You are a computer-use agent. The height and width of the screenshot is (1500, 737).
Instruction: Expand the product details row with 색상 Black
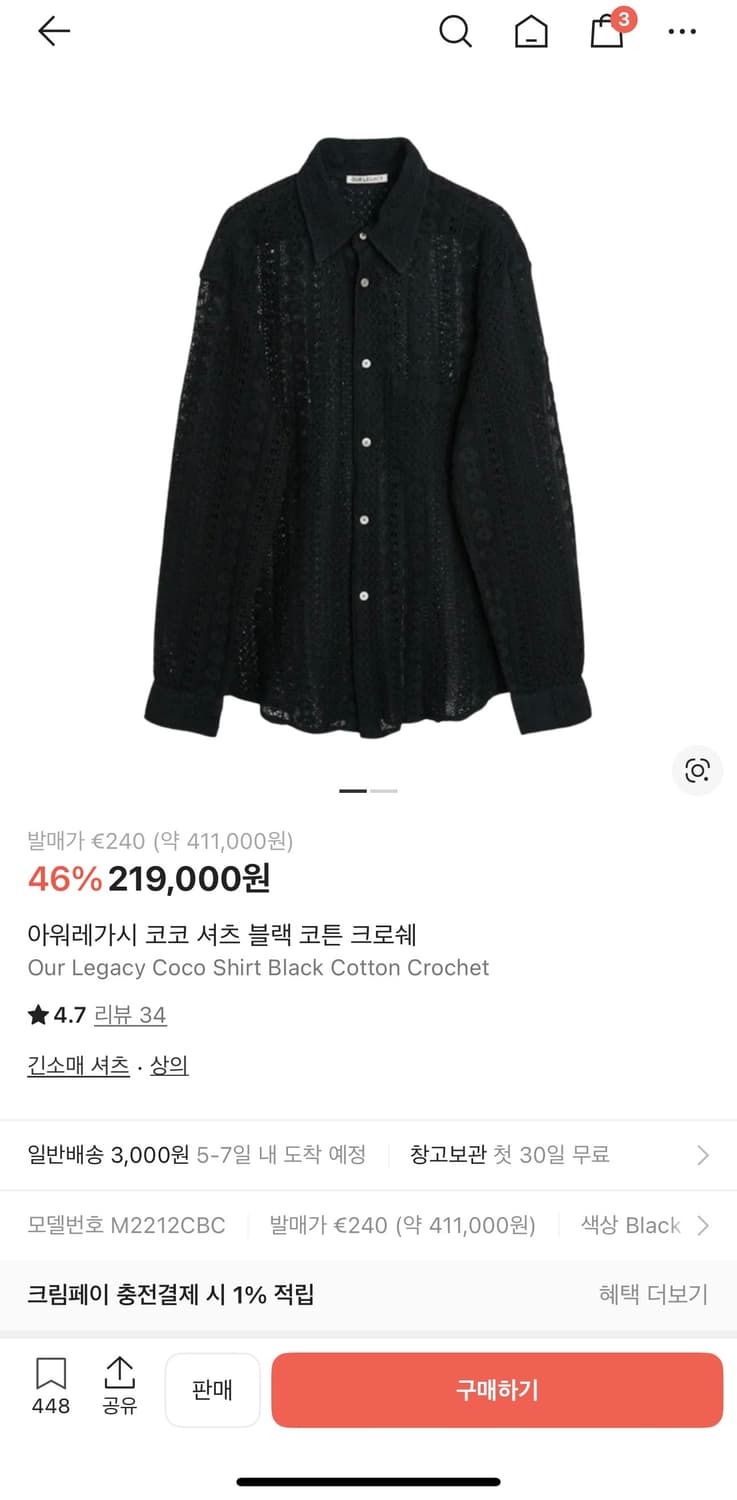368,1224
